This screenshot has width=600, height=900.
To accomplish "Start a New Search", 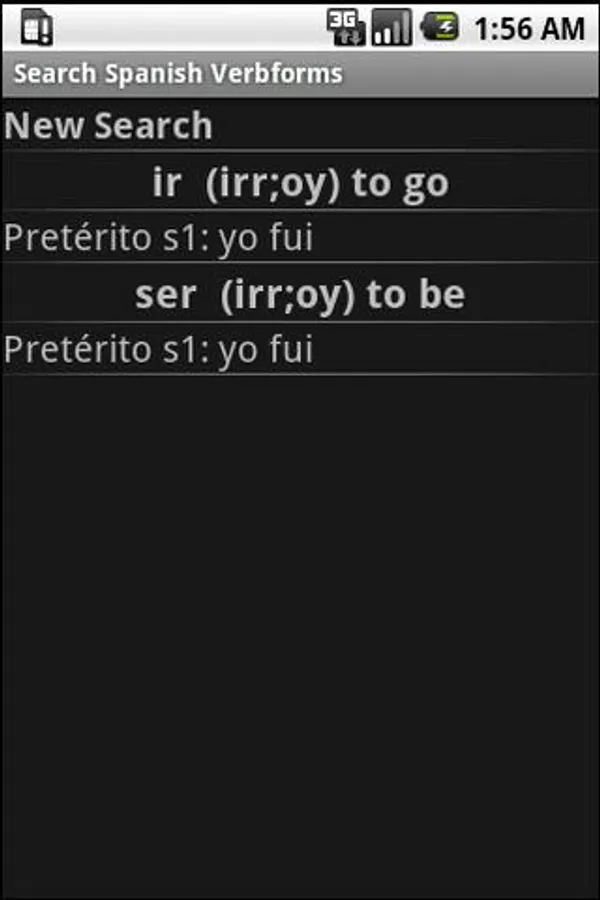I will 109,127.
